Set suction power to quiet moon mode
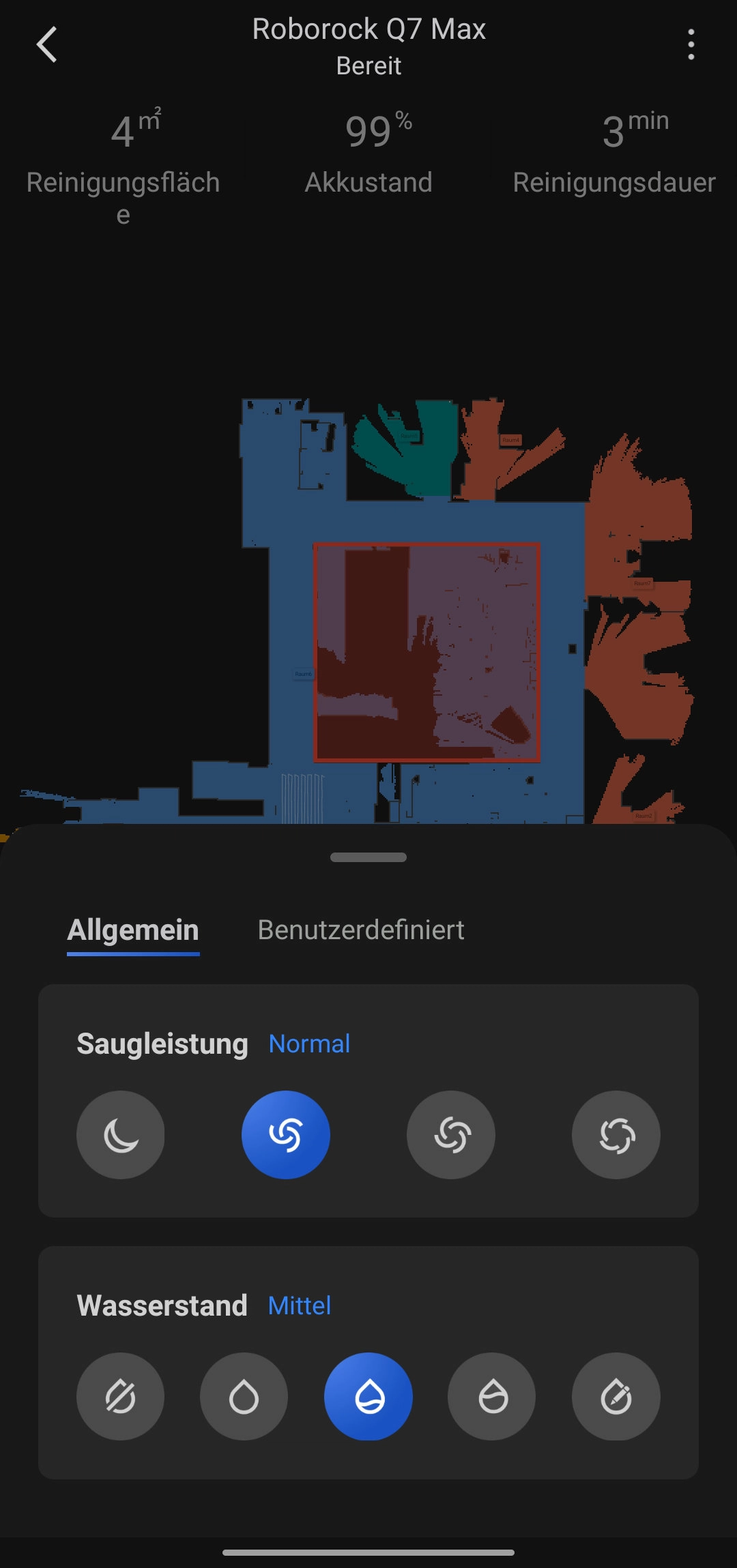Viewport: 737px width, 1568px height. (x=121, y=1135)
